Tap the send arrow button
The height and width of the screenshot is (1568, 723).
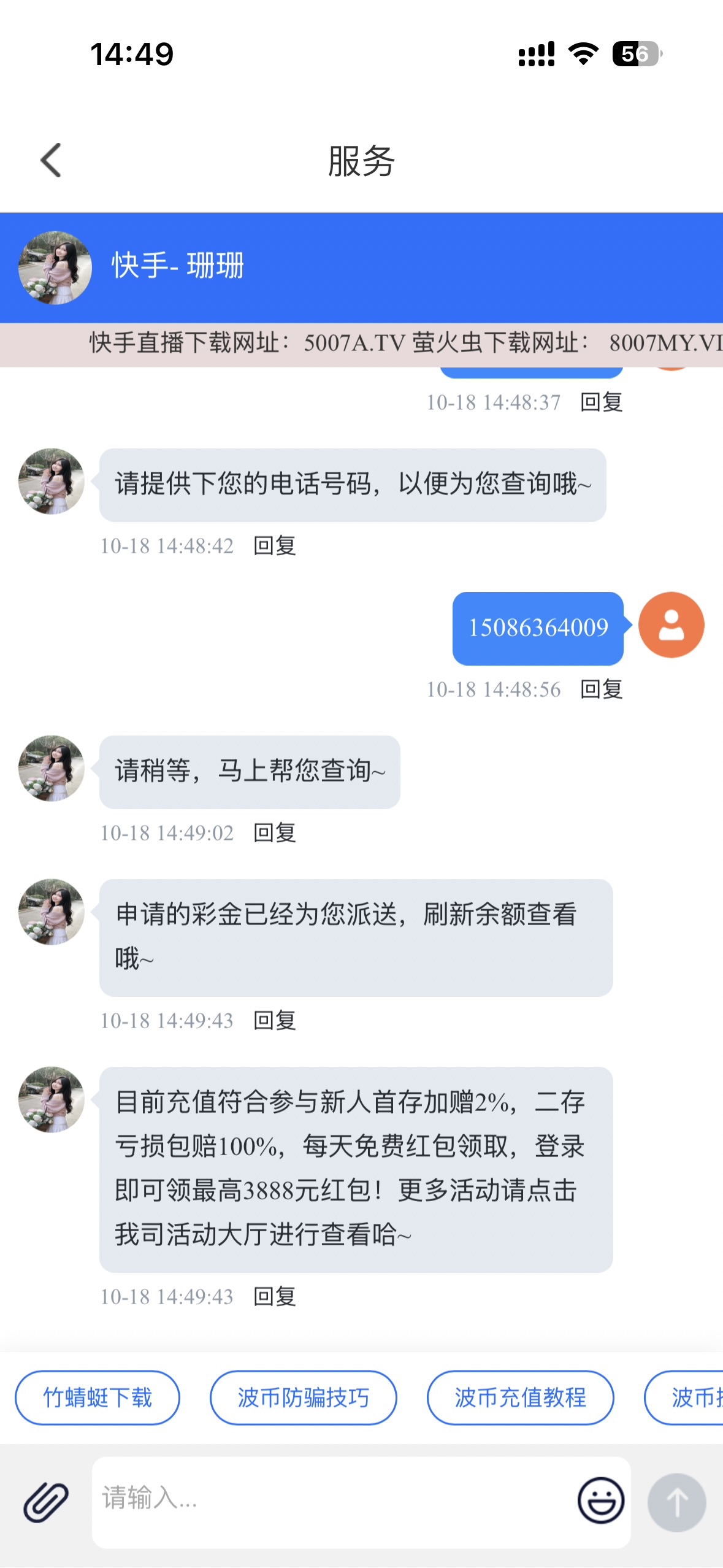point(676,1502)
